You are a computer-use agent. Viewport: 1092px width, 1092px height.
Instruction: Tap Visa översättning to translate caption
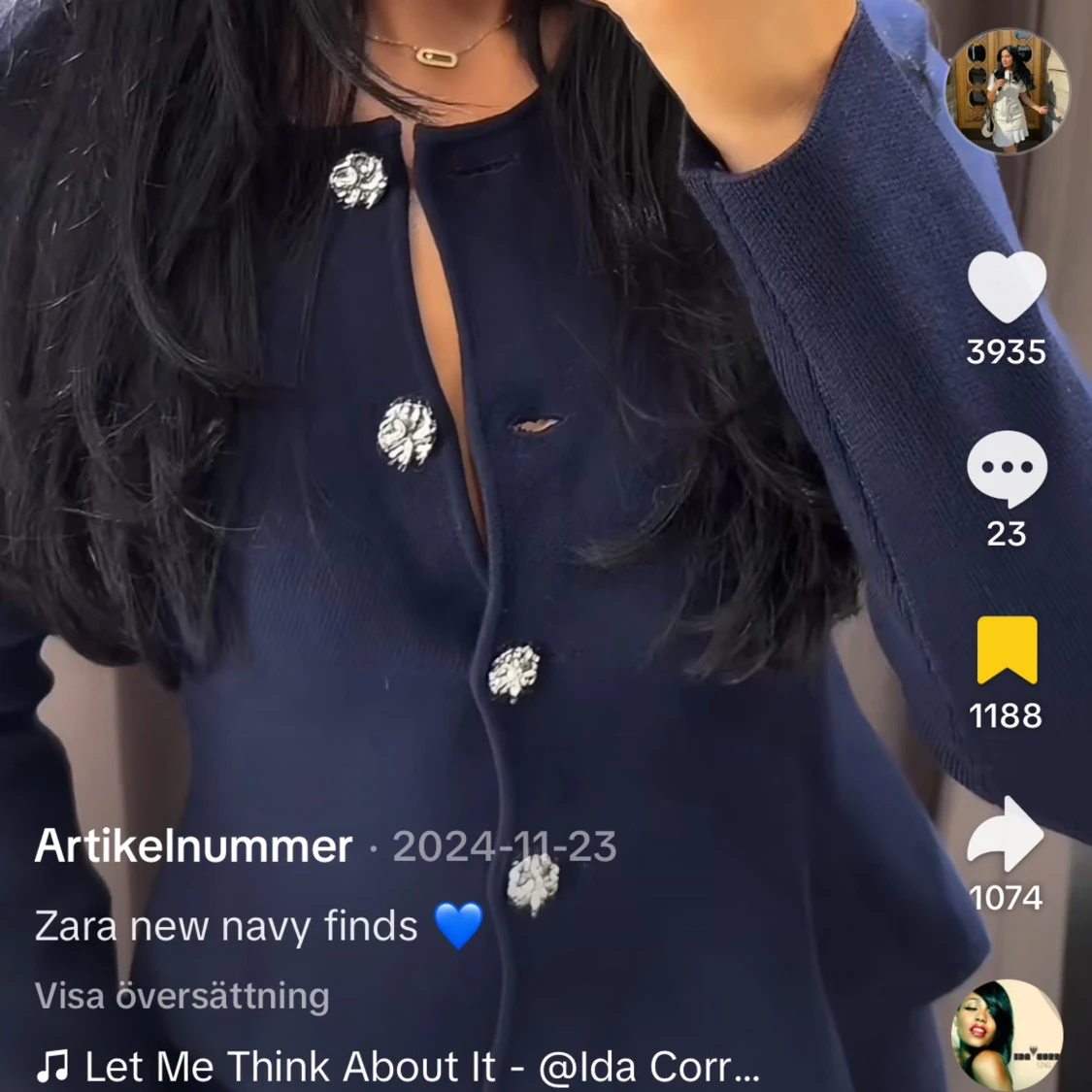pos(182,996)
